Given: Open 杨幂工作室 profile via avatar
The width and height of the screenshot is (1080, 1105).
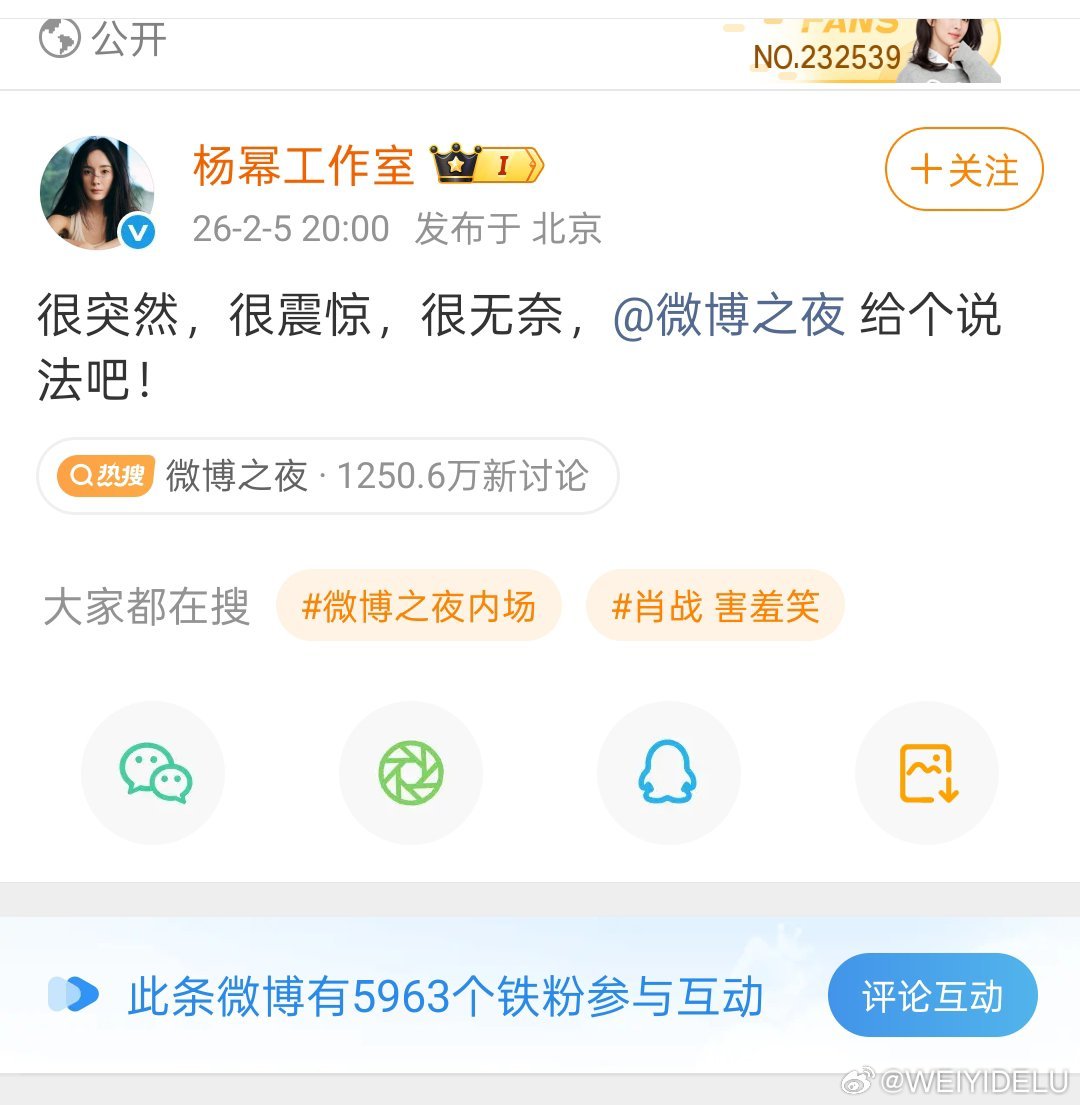Looking at the screenshot, I should click(99, 189).
